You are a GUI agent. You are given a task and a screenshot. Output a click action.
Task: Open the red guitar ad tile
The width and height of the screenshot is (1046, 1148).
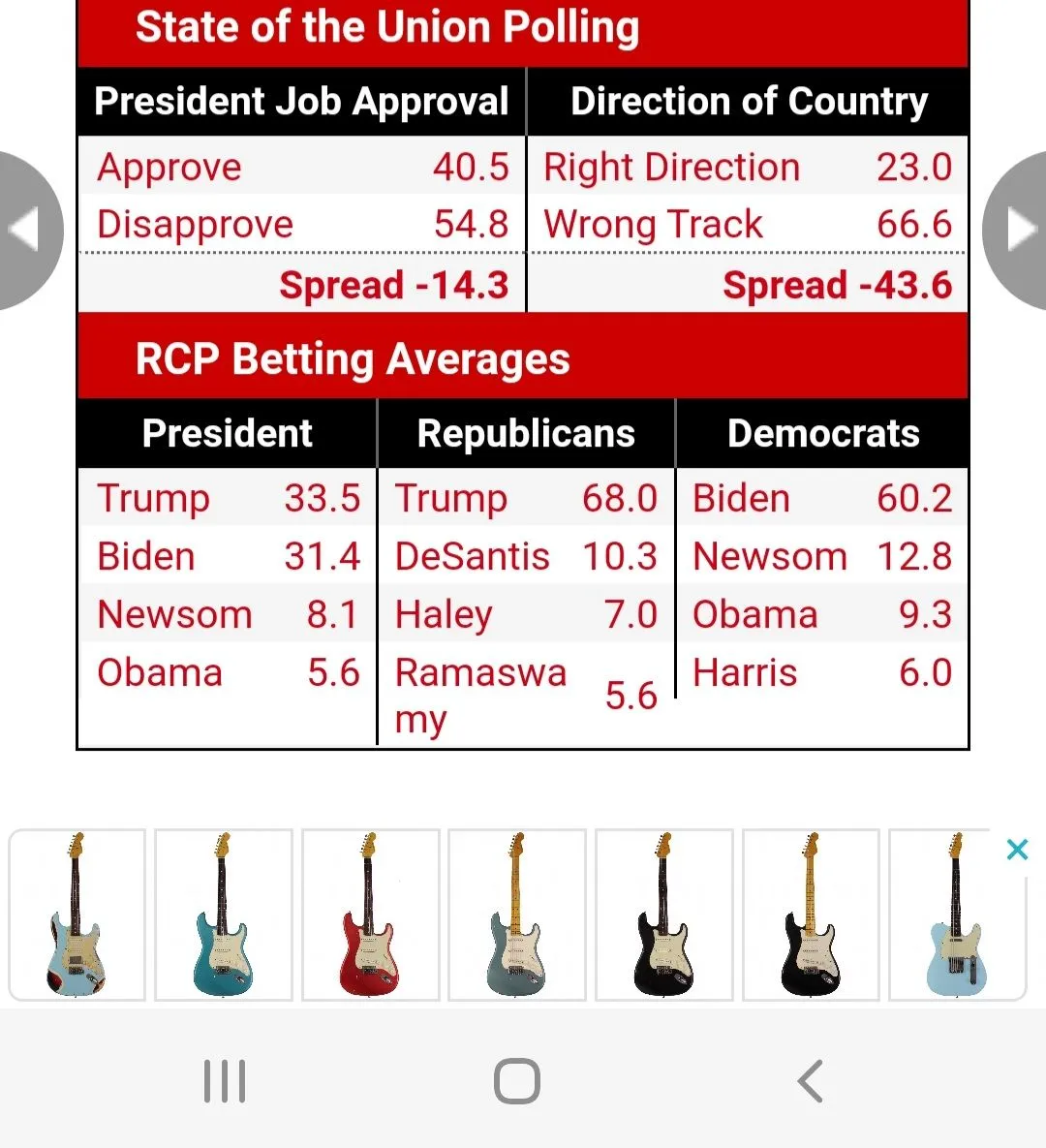coord(370,915)
